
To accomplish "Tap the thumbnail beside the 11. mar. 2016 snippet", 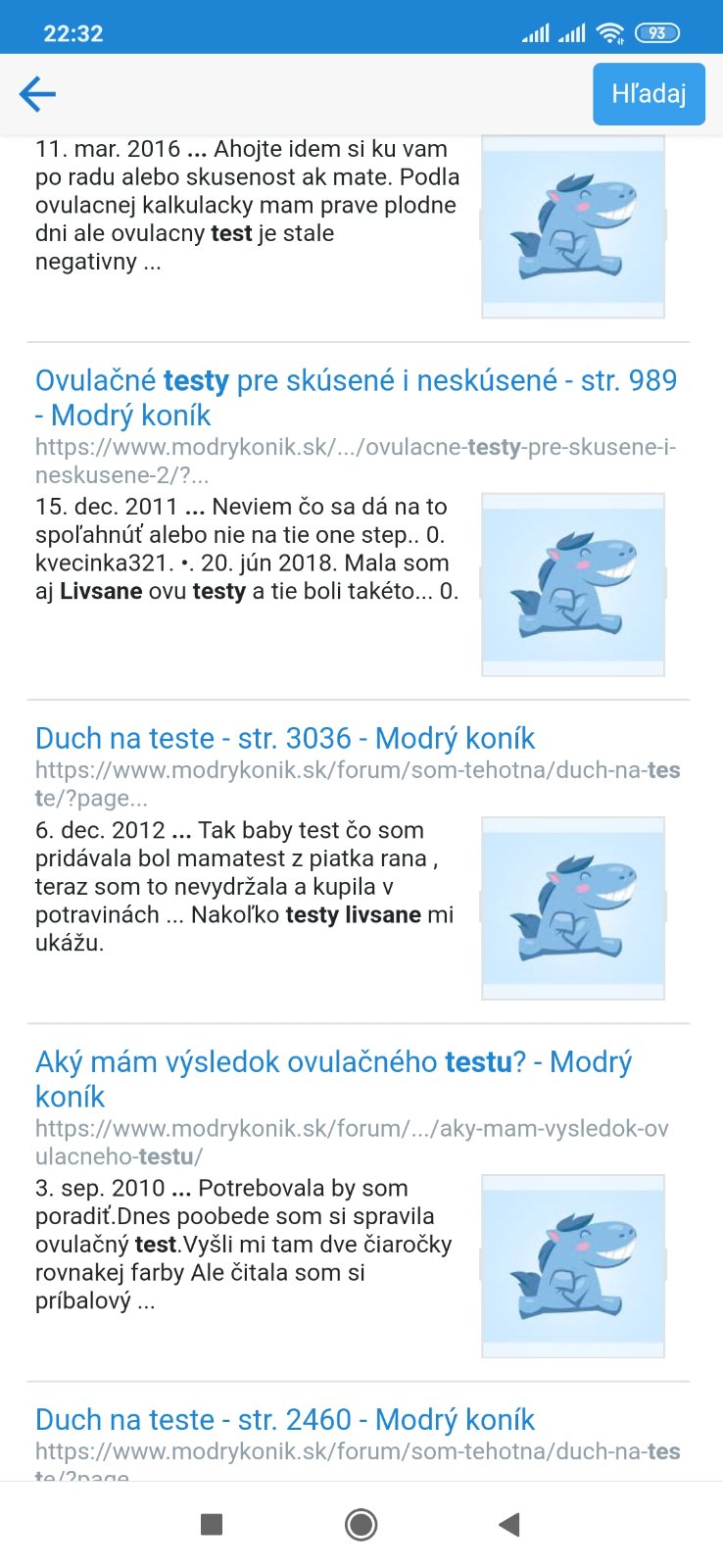I will pos(573,227).
